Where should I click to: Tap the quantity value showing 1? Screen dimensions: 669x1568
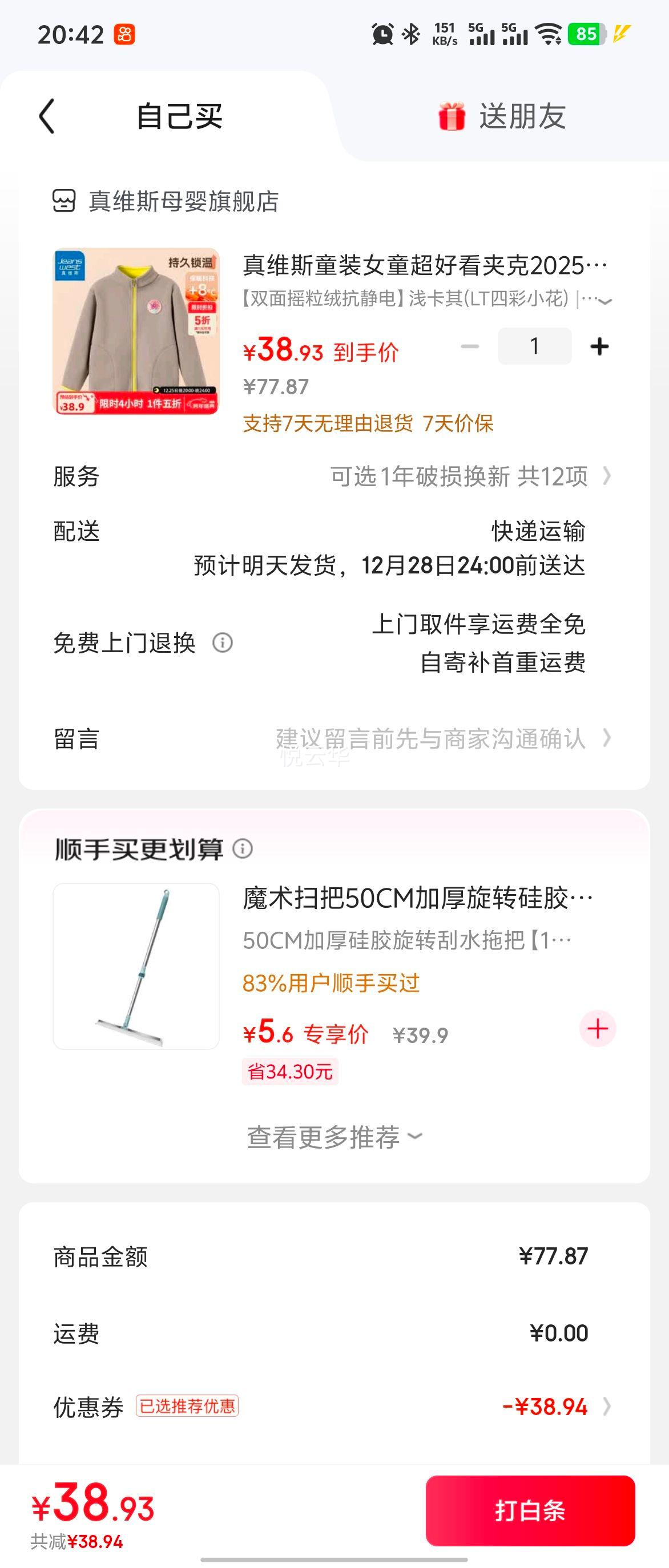pos(534,345)
